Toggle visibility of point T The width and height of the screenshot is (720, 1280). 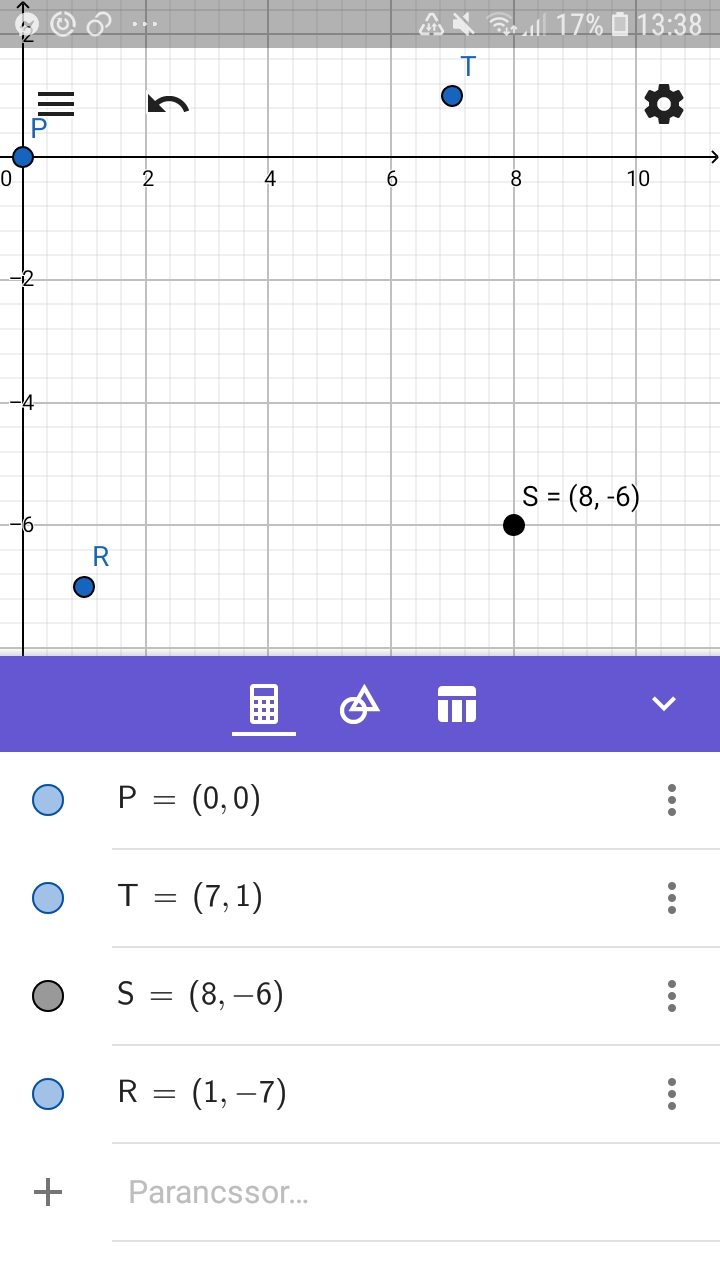(x=48, y=898)
